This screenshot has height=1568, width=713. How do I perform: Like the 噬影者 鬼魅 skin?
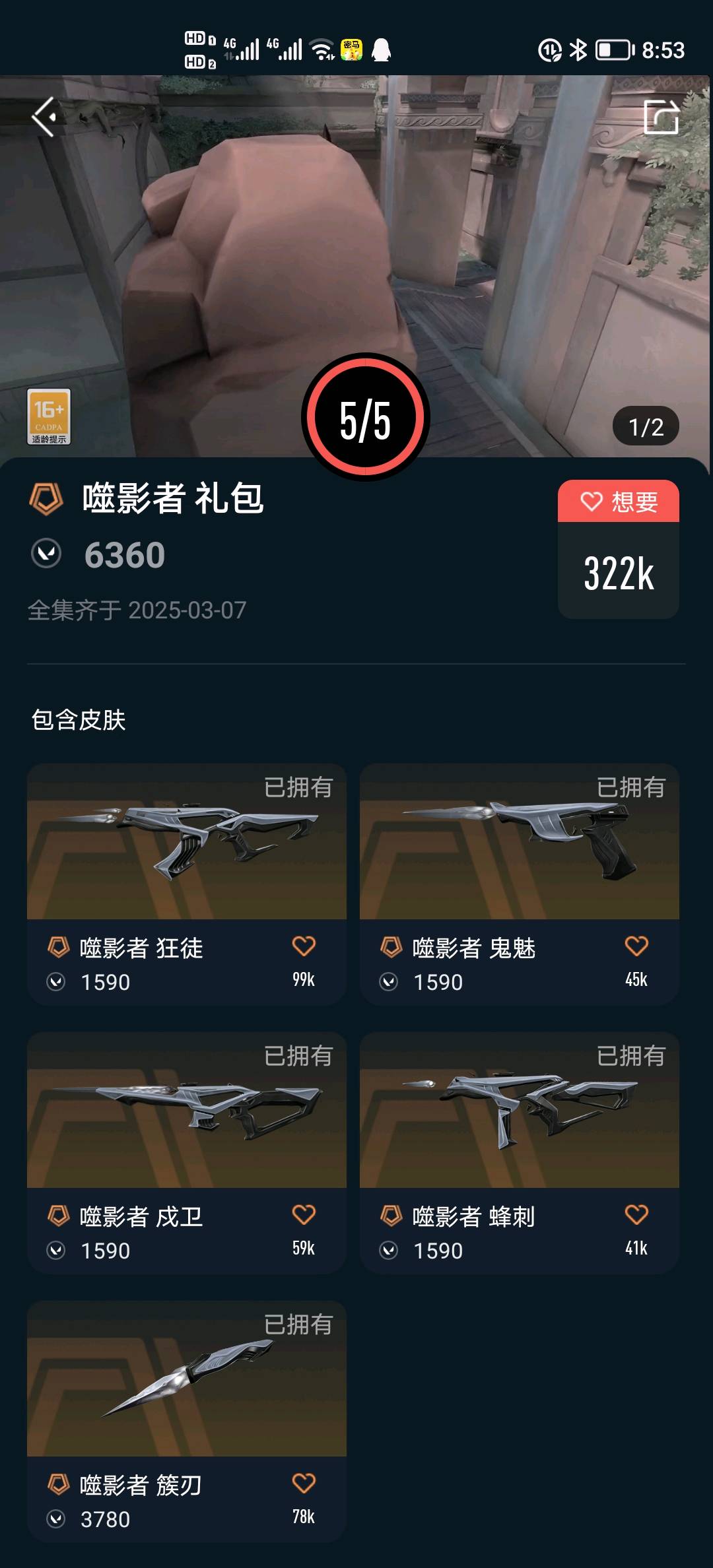(636, 946)
